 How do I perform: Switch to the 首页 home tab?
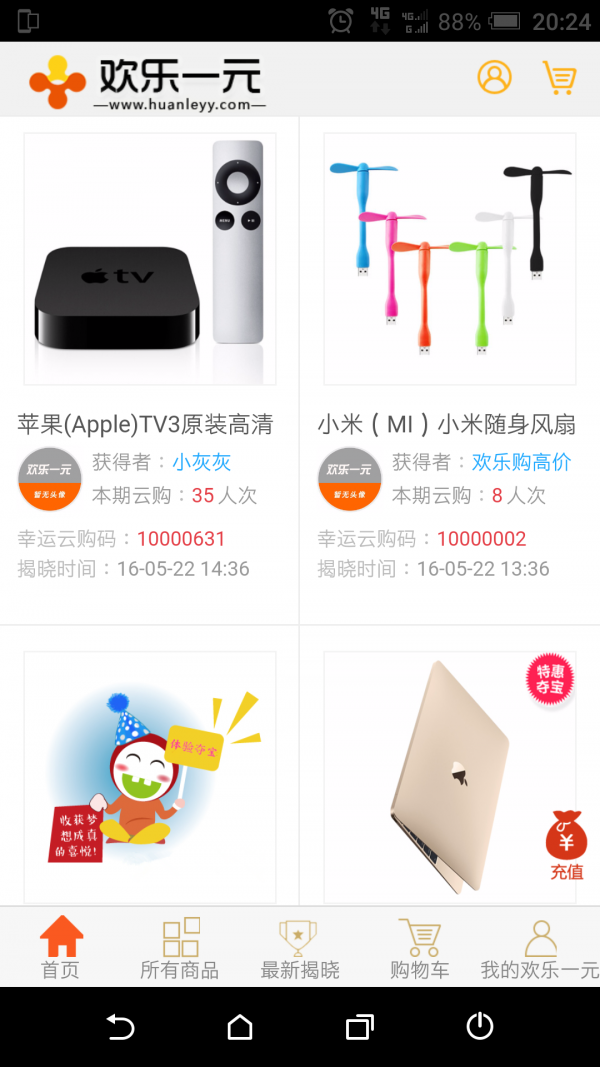click(x=60, y=947)
